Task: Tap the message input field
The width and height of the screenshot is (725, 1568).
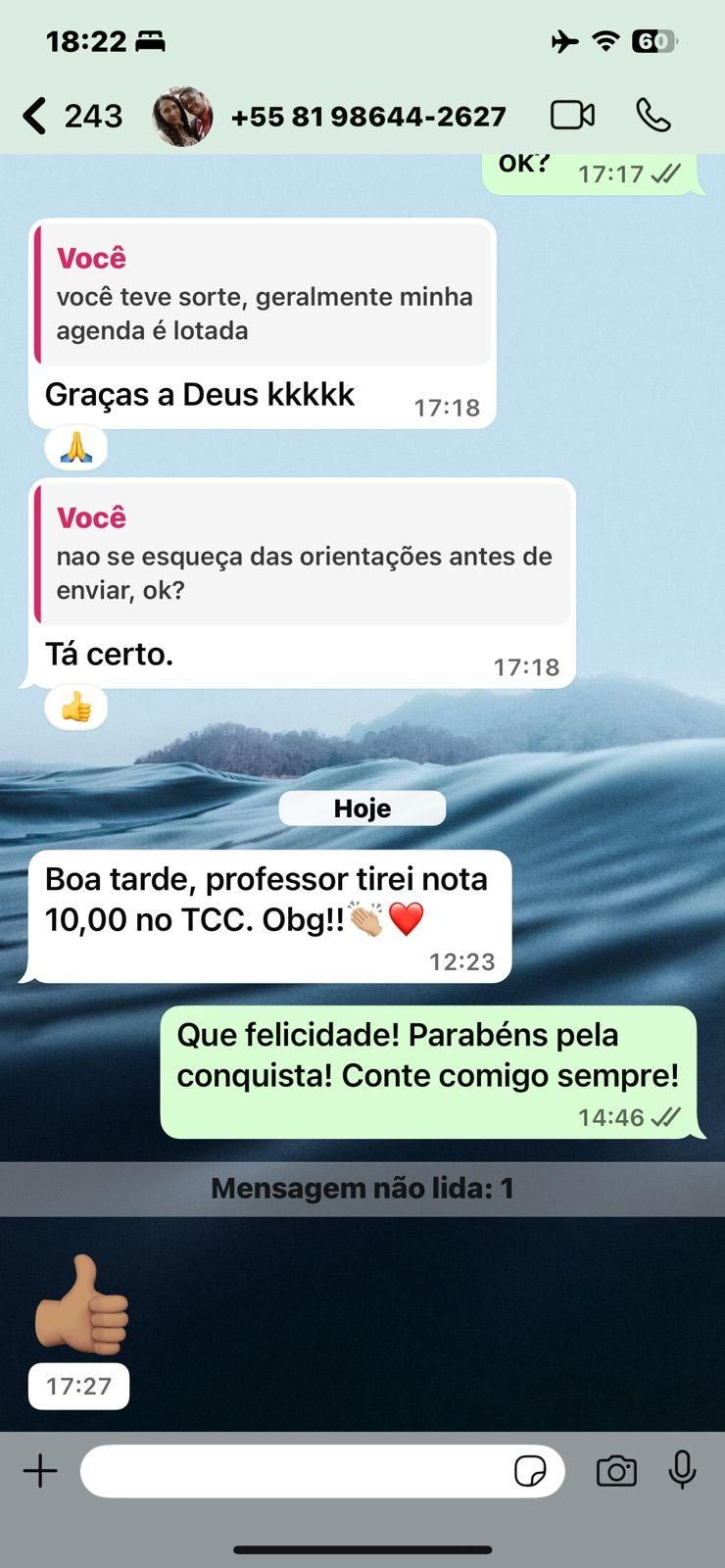Action: (x=294, y=1471)
